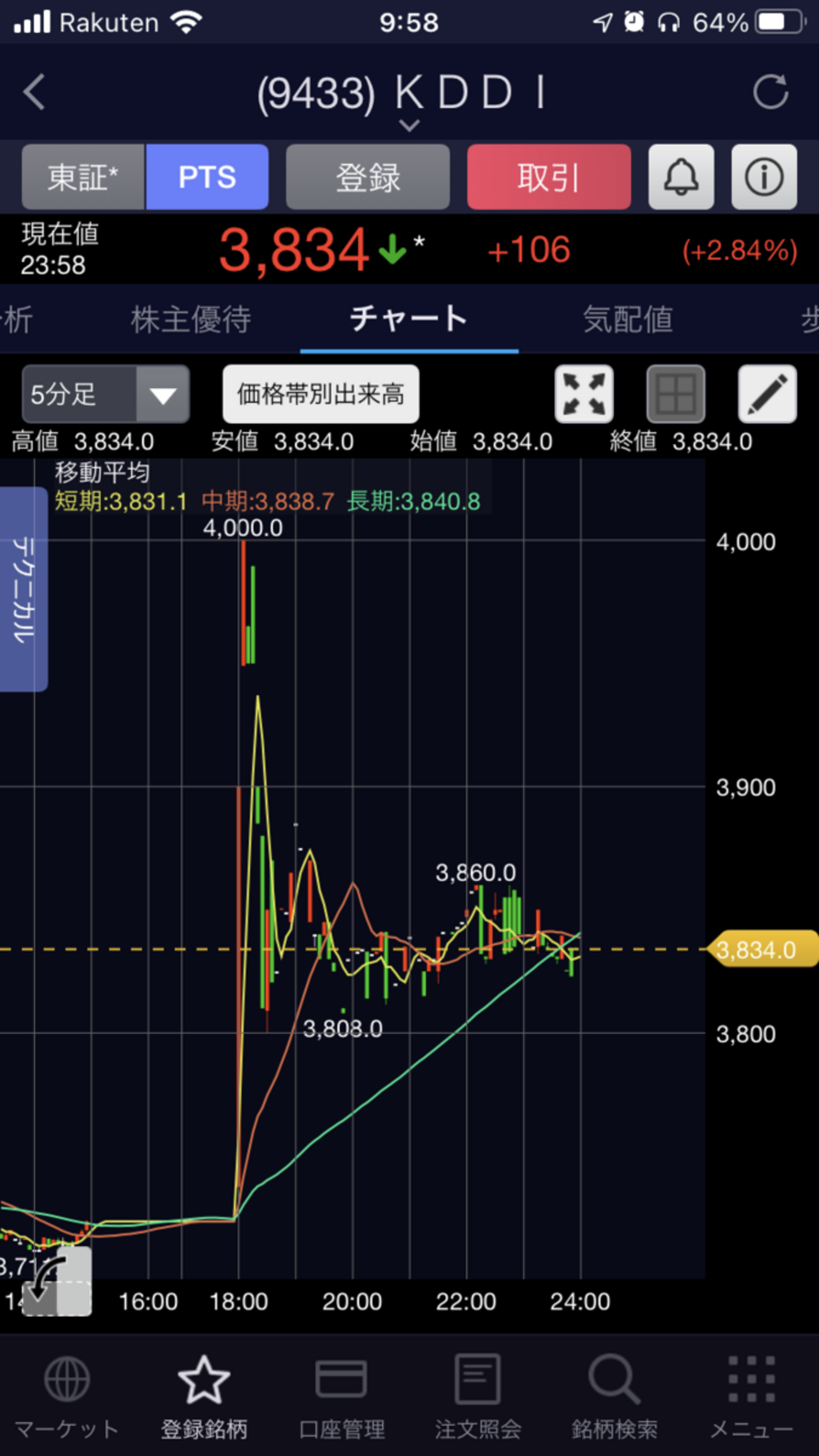Open the 取引 trade button

click(549, 177)
